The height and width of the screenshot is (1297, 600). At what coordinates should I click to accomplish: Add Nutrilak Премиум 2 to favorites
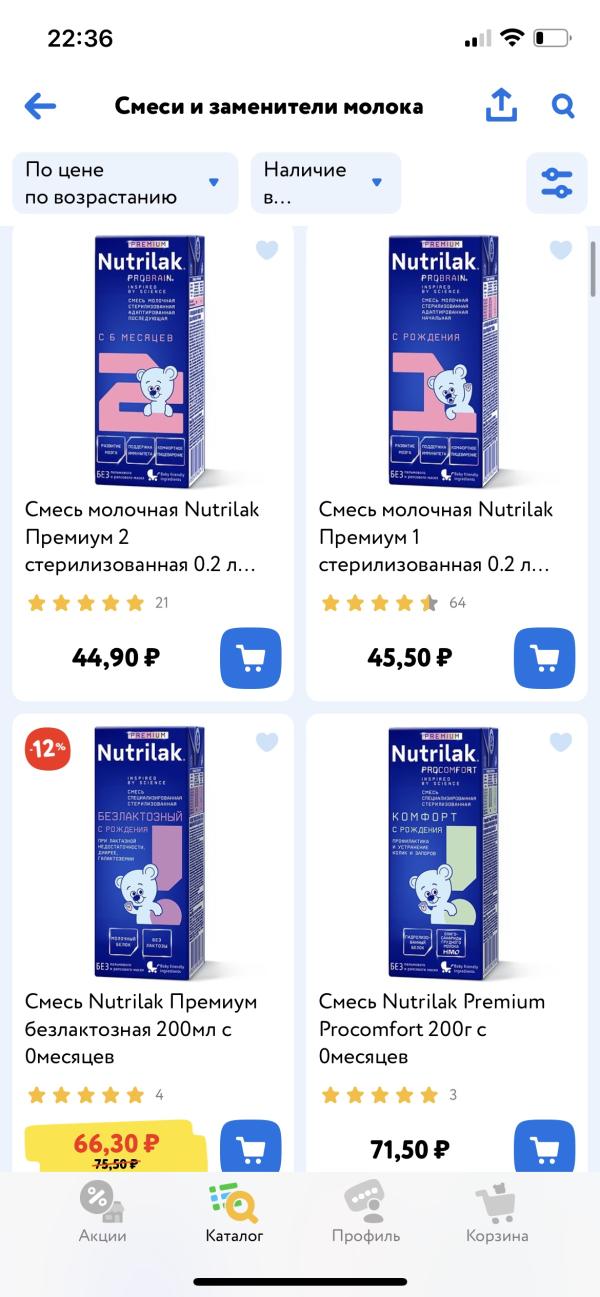pyautogui.click(x=267, y=250)
